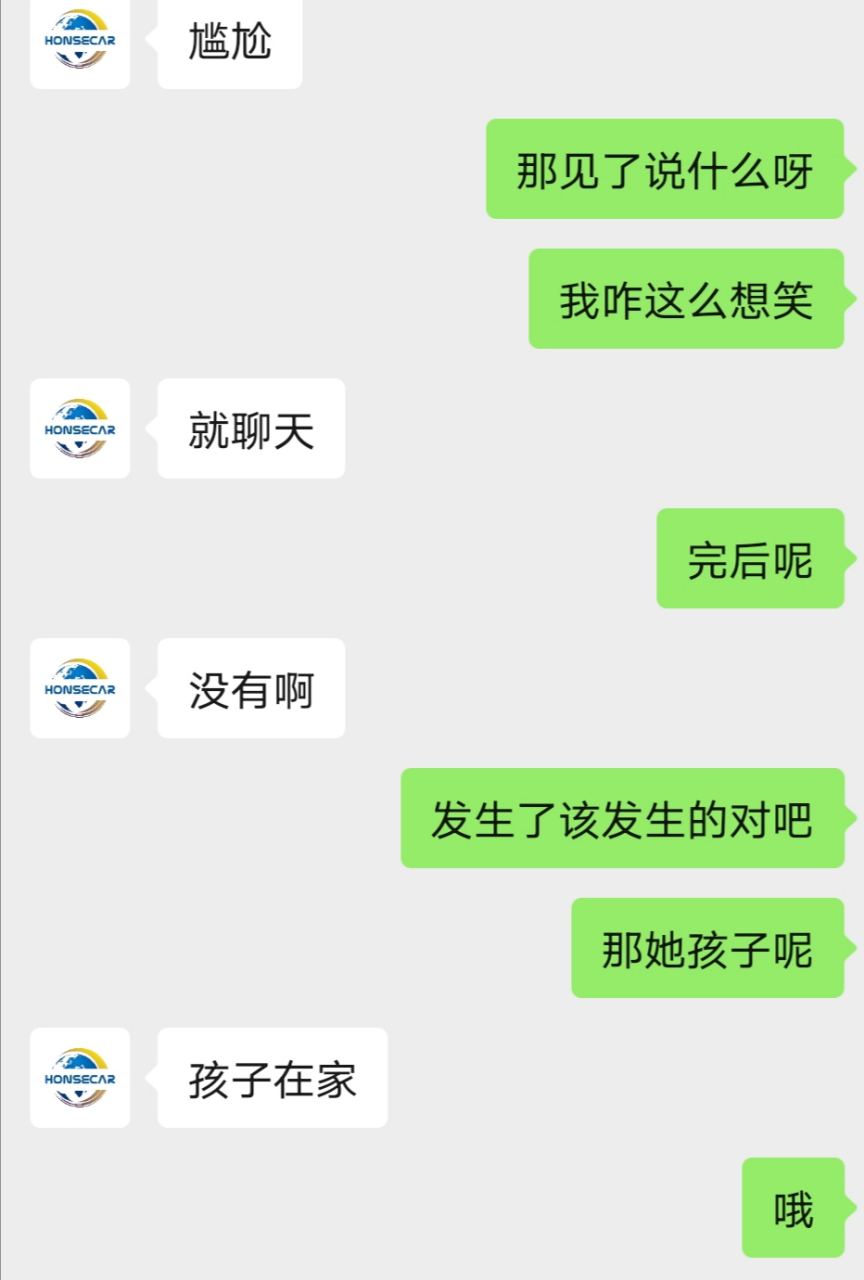The width and height of the screenshot is (864, 1280).
Task: Click the 那她孩子呢 message bubble
Action: point(707,950)
